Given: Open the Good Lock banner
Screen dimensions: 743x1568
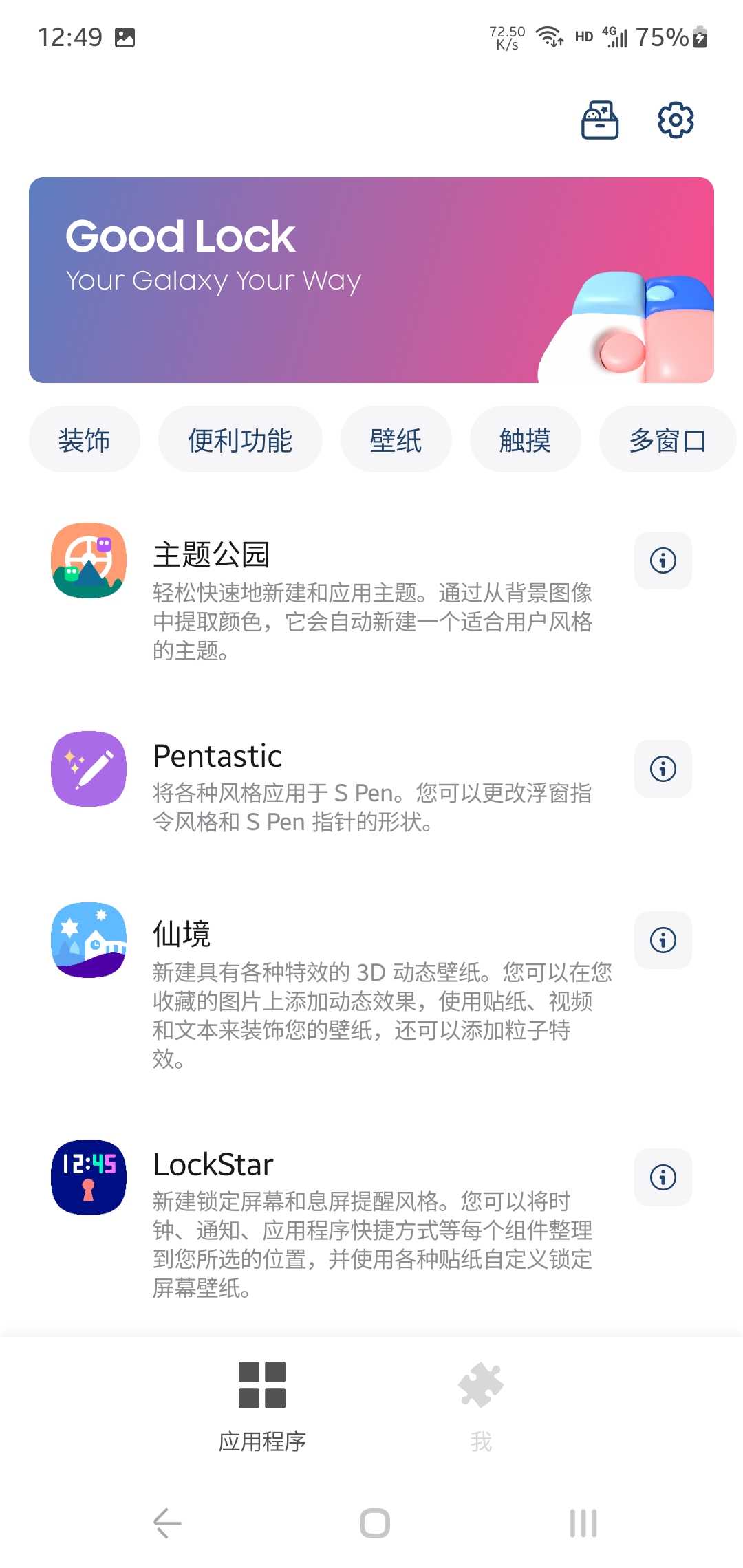Looking at the screenshot, I should [x=371, y=281].
